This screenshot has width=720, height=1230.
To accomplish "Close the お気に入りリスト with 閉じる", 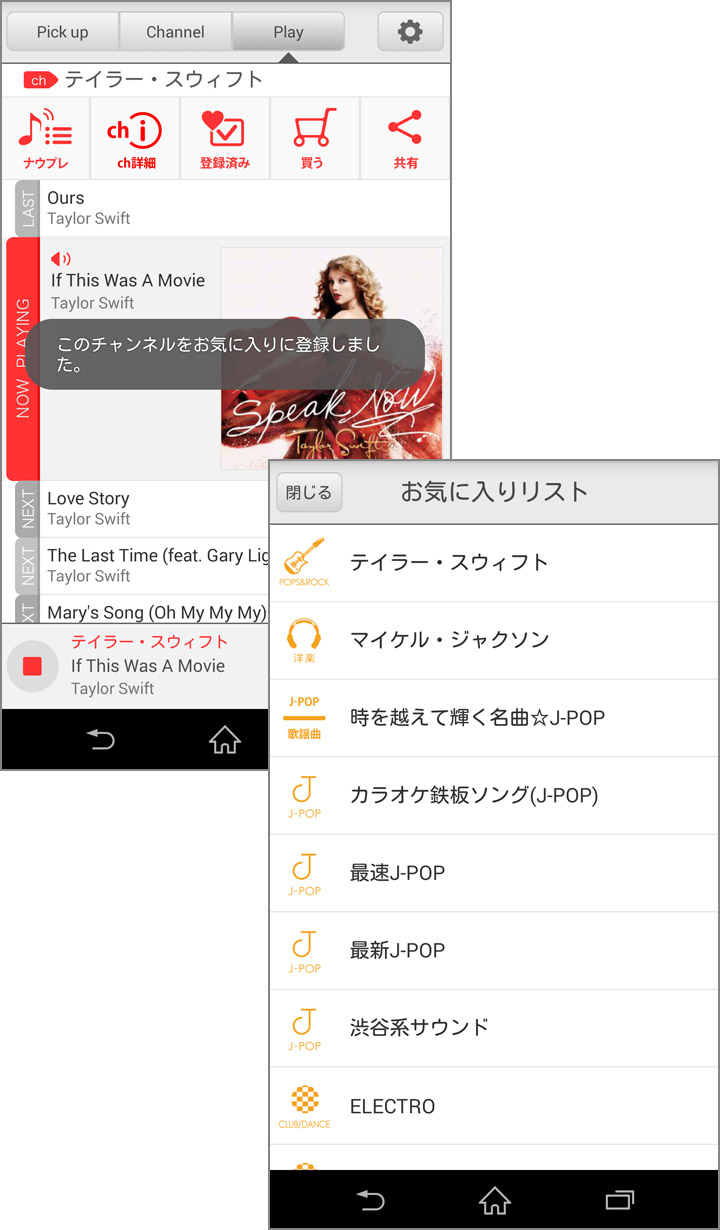I will pyautogui.click(x=309, y=493).
